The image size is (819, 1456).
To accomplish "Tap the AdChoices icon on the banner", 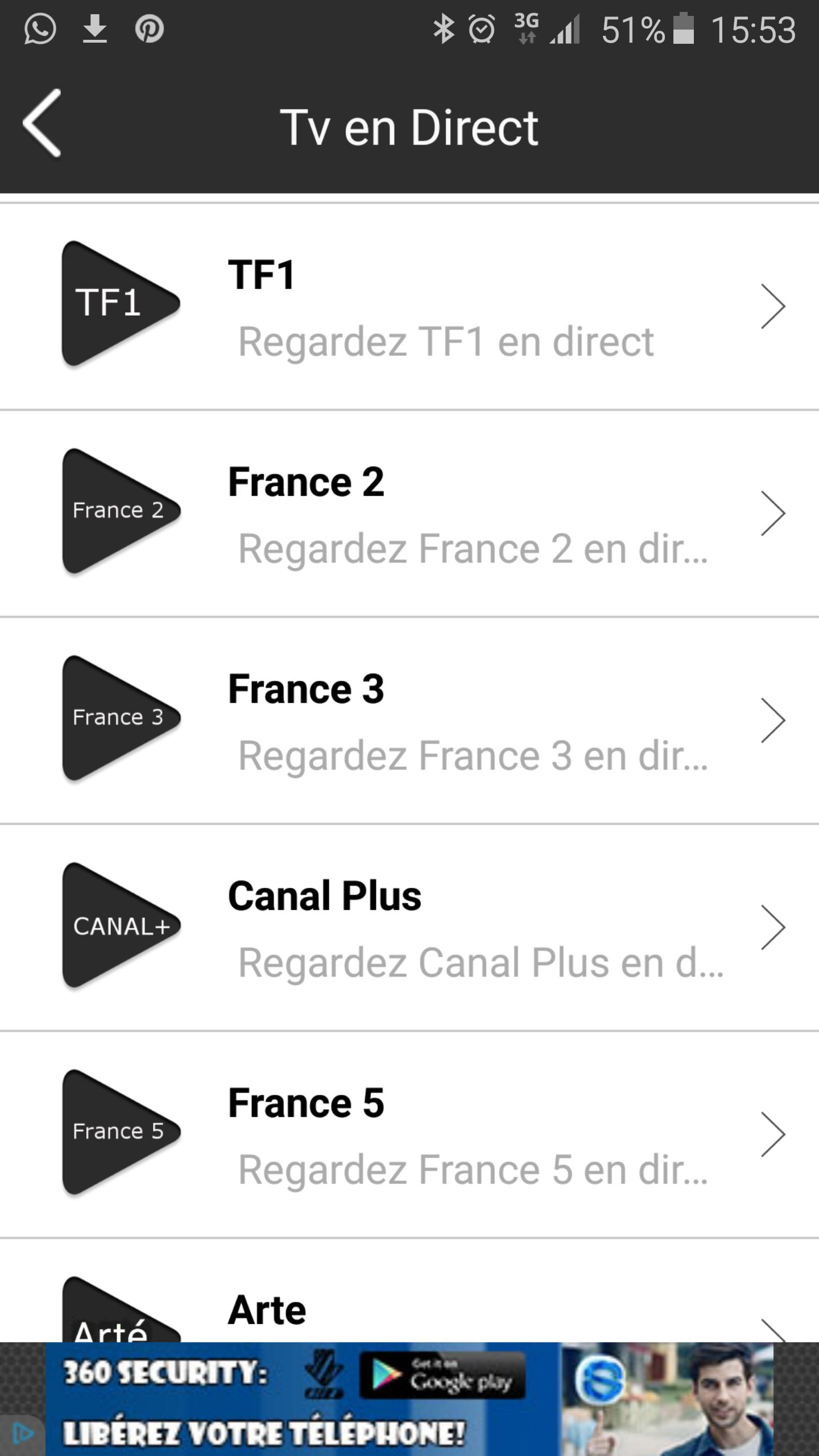I will (22, 1436).
